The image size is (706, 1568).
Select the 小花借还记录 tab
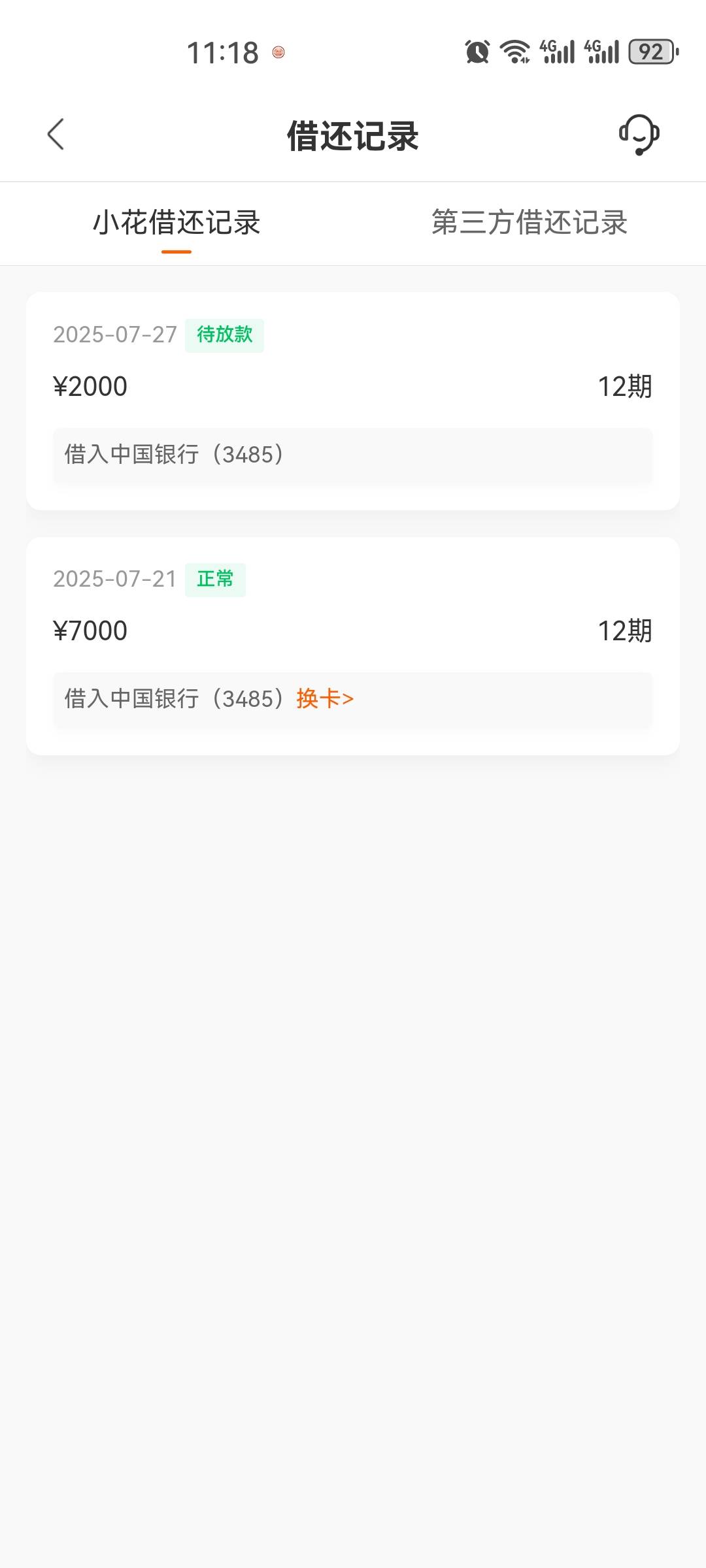click(x=176, y=223)
